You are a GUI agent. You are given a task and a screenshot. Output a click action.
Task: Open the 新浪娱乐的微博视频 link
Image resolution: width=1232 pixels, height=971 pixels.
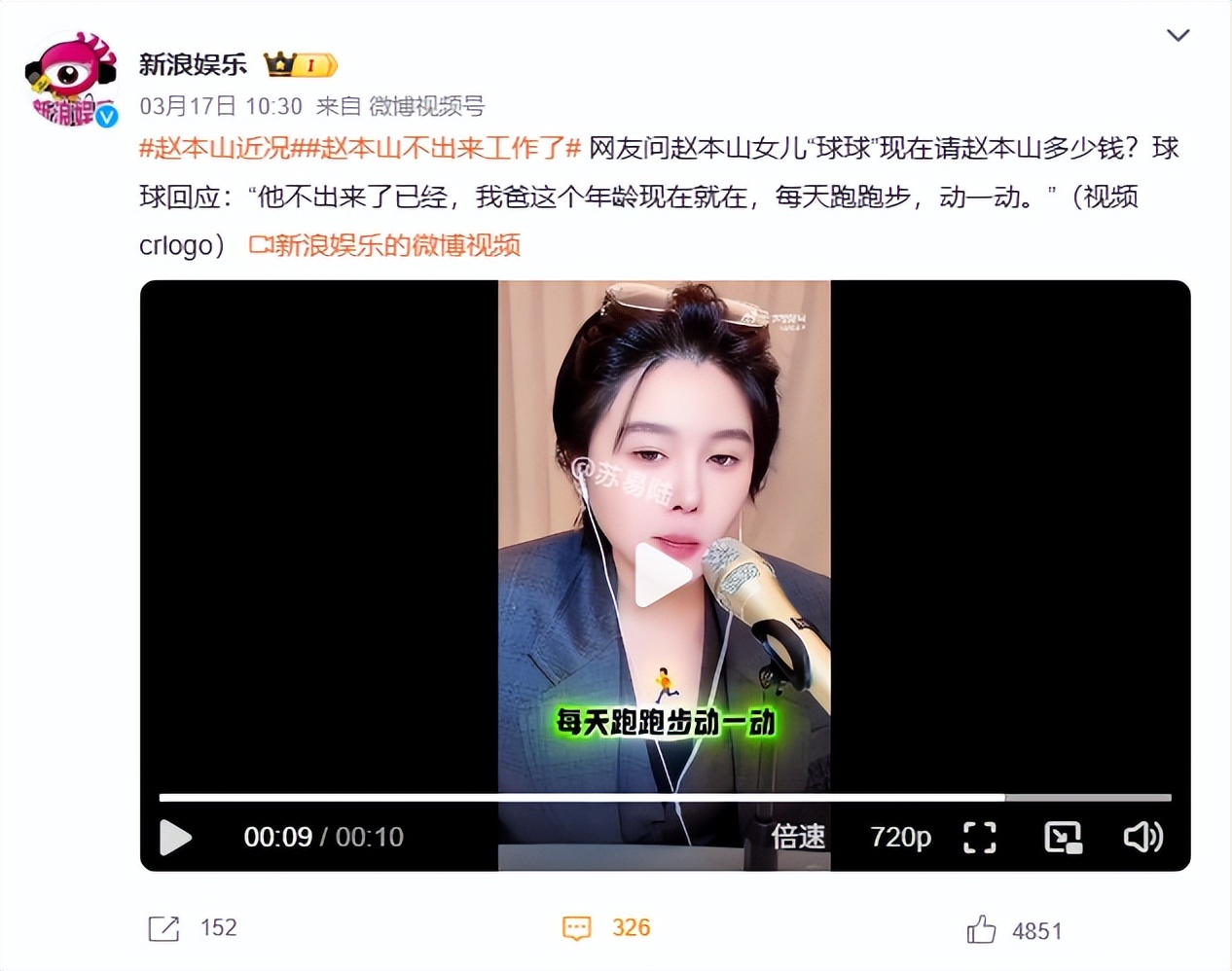pos(385,245)
